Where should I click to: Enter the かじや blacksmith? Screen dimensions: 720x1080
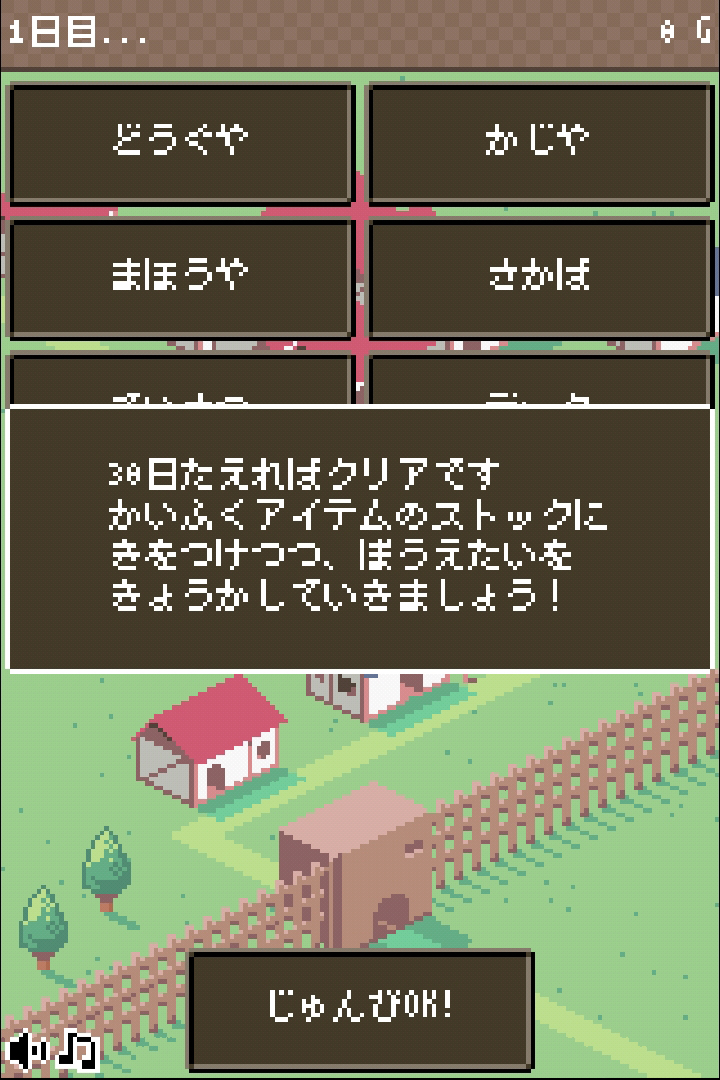(x=540, y=143)
